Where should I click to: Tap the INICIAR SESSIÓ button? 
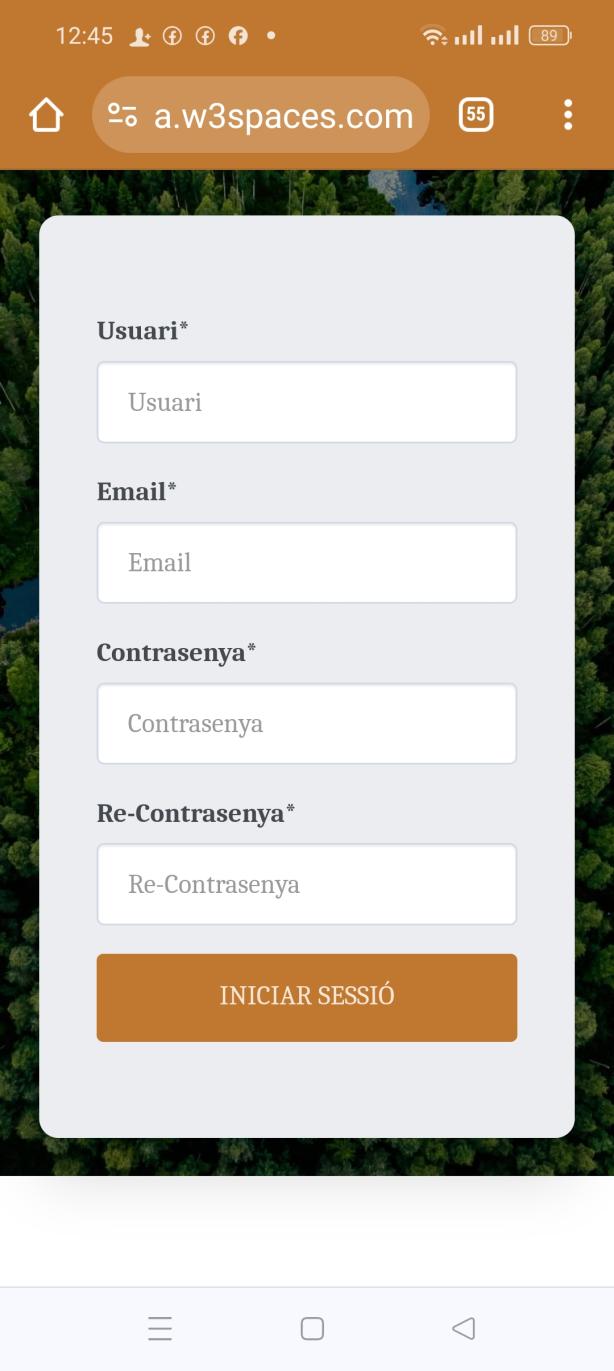coord(306,997)
